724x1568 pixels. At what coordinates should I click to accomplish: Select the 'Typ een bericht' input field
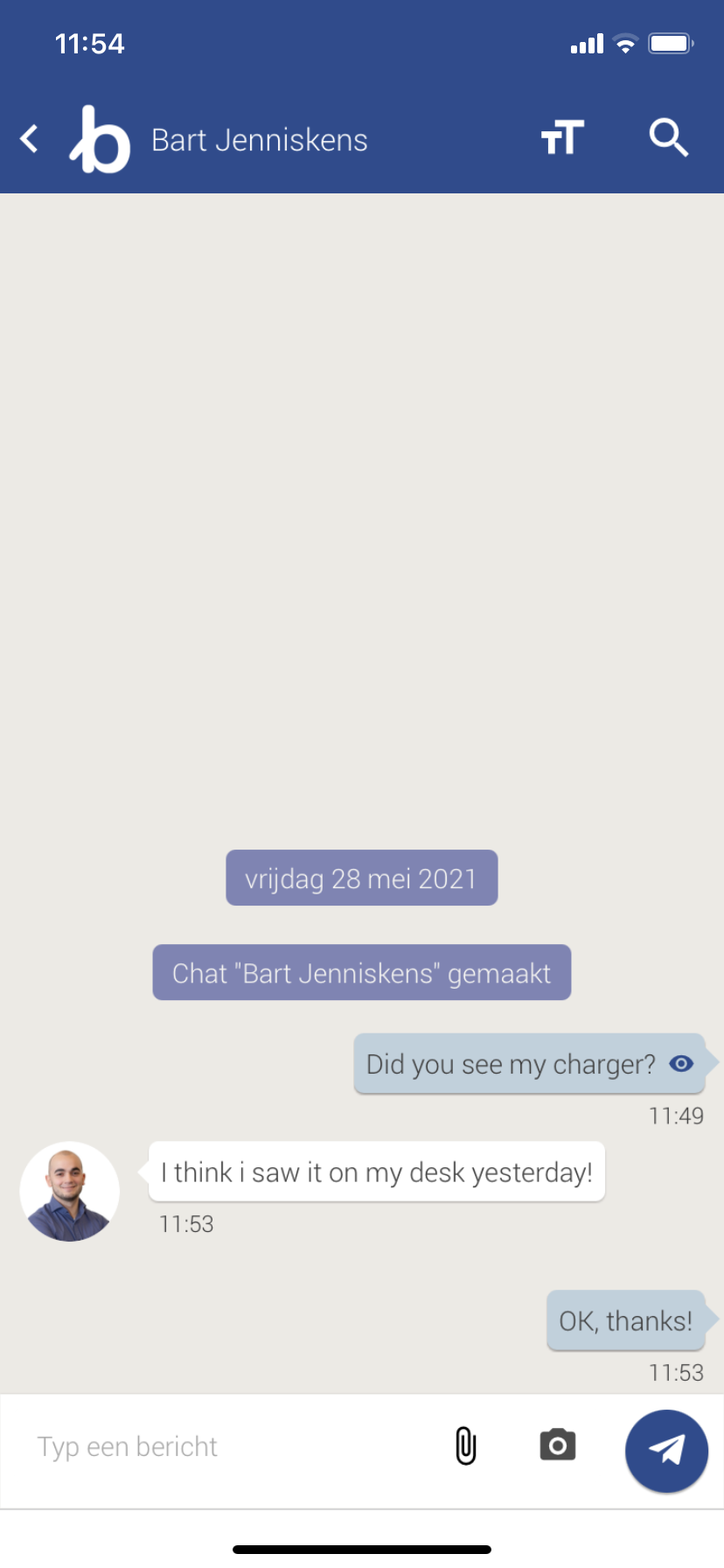point(127,1446)
